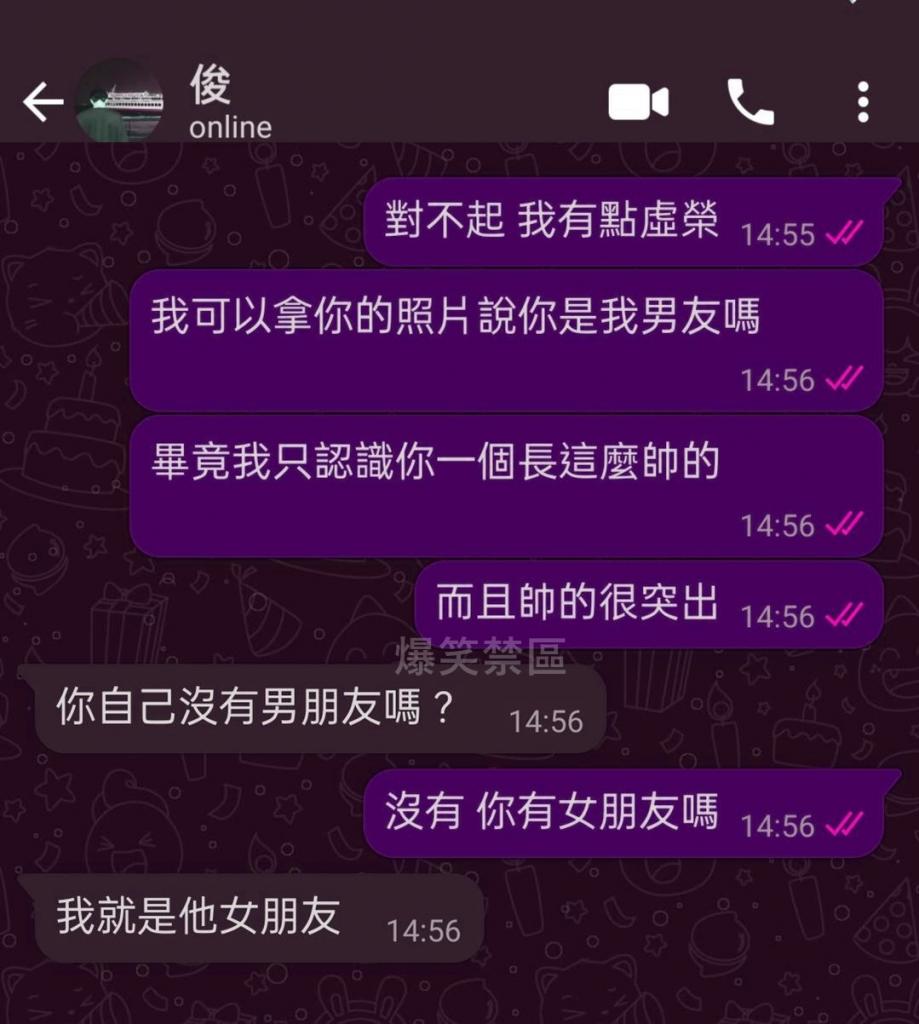Open 俊's profile picture

pos(119,101)
